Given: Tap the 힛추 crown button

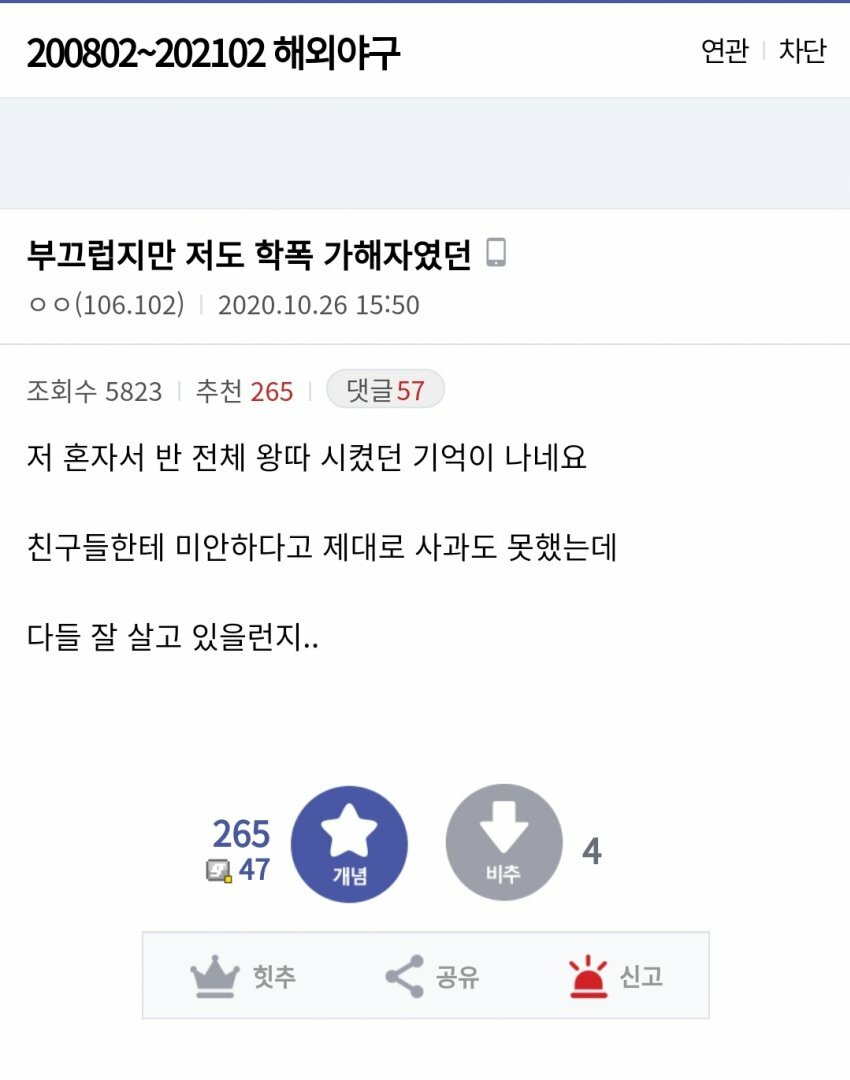Looking at the screenshot, I should 243,976.
